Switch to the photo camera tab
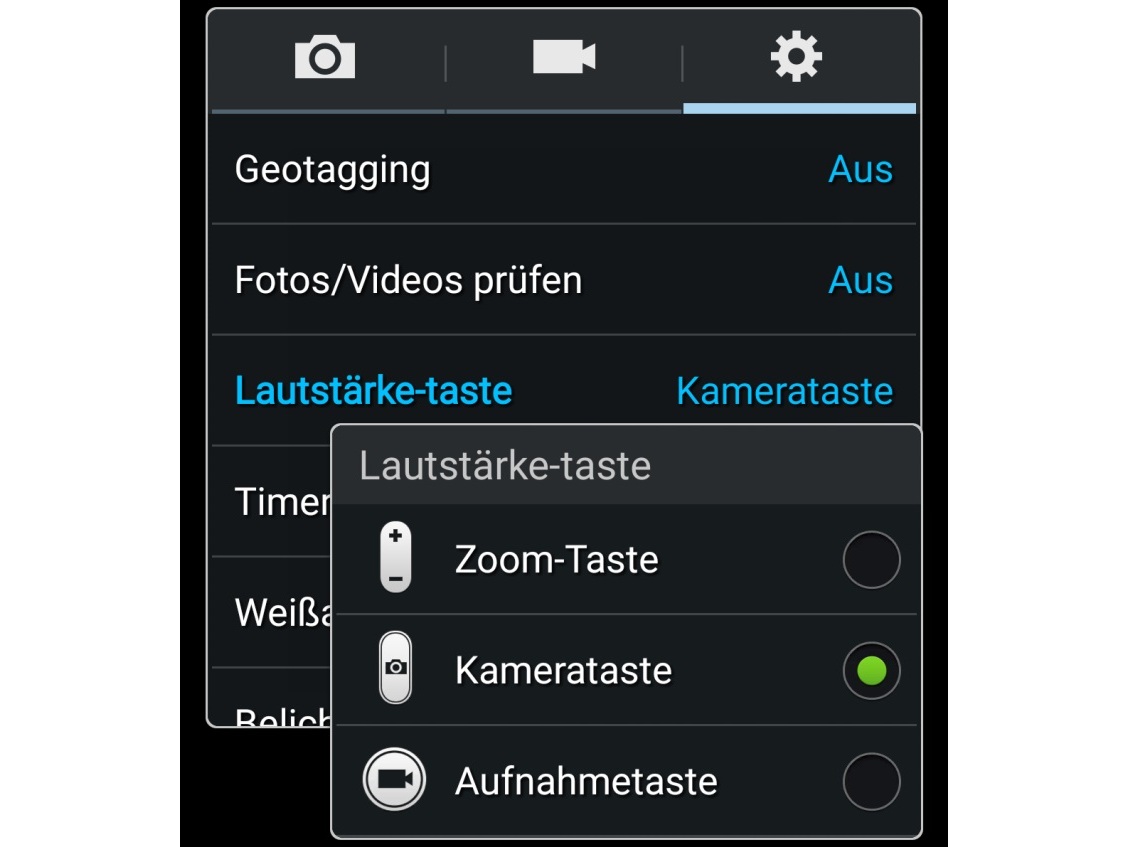1129x847 pixels. pos(325,58)
